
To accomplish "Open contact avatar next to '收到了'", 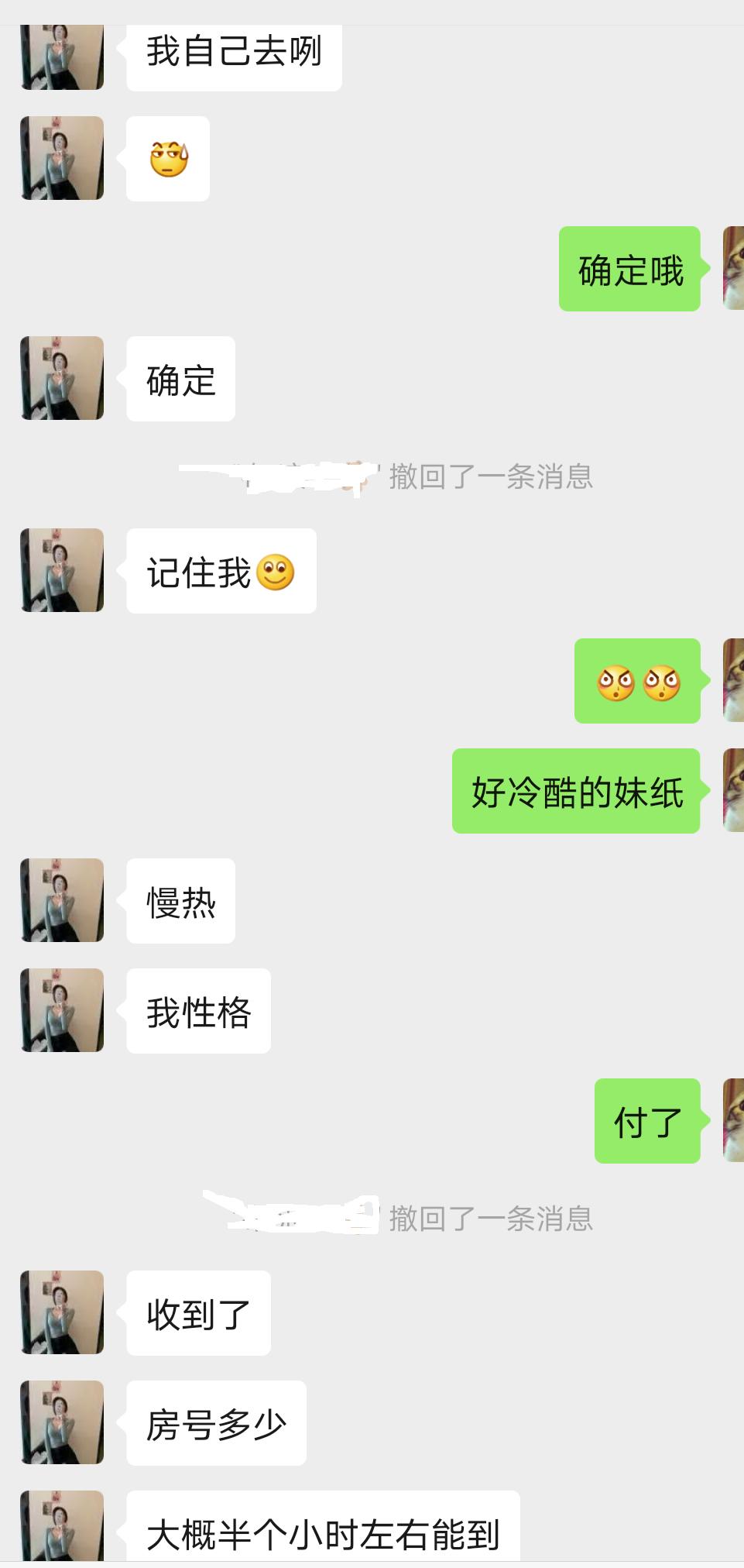I will (x=62, y=1311).
